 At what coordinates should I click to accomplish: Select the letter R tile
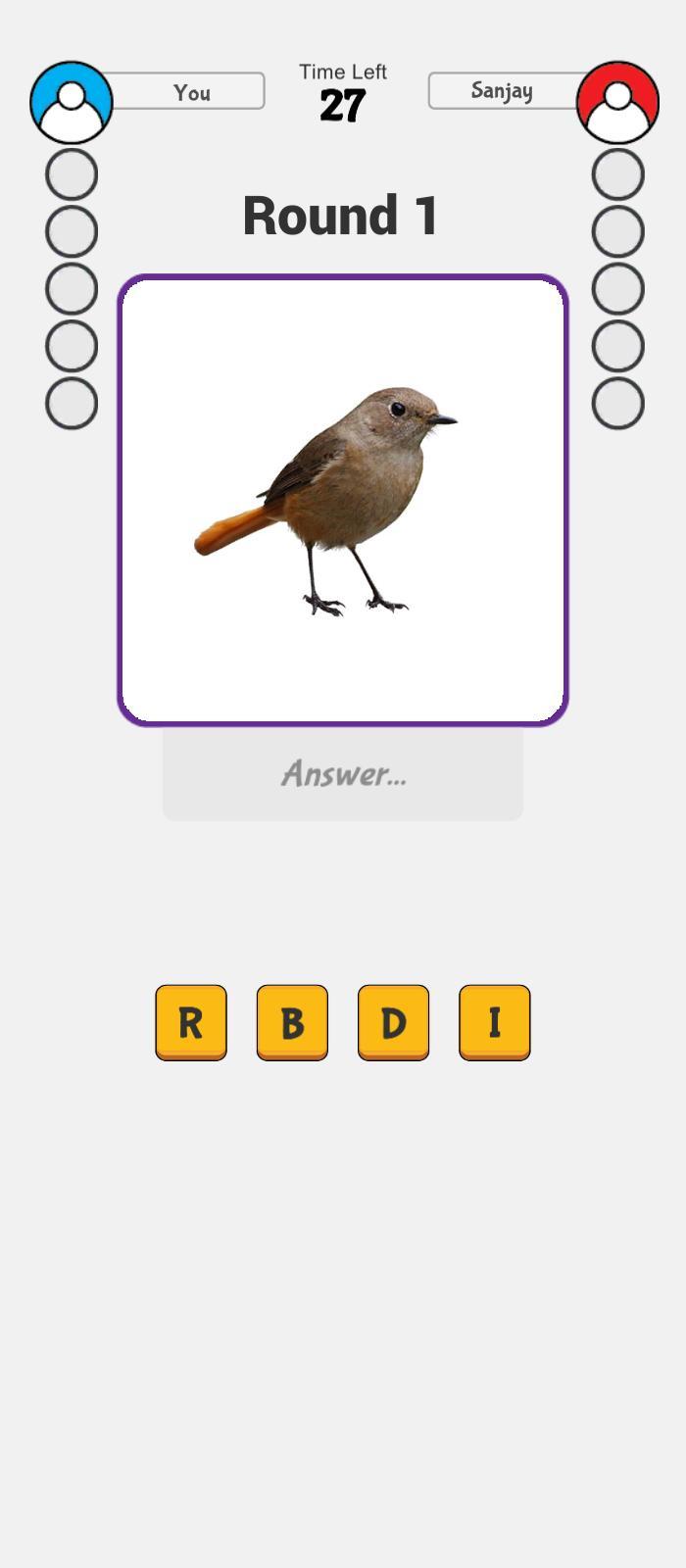point(191,1022)
